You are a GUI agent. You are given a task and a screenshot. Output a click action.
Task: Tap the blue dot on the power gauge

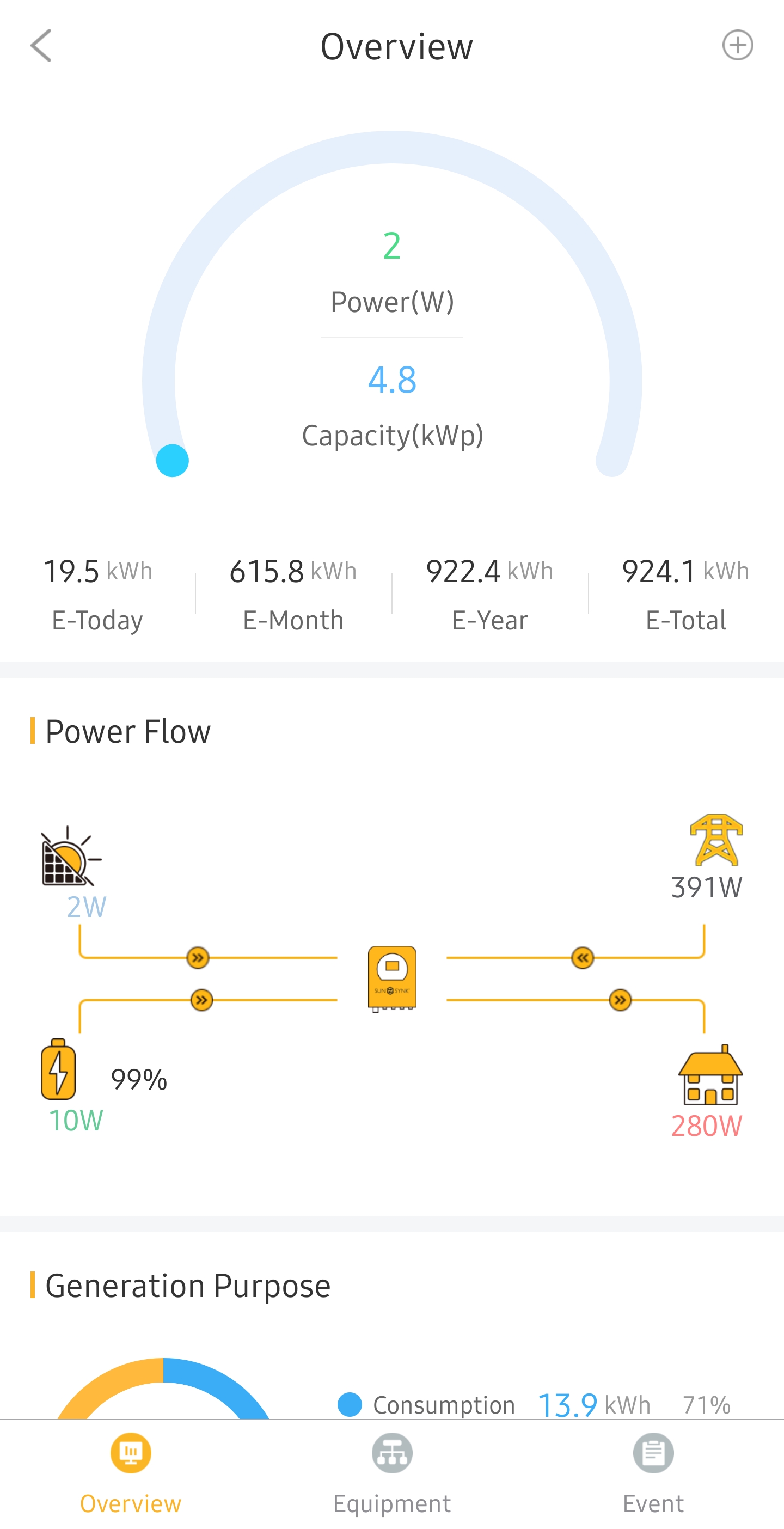[x=171, y=460]
